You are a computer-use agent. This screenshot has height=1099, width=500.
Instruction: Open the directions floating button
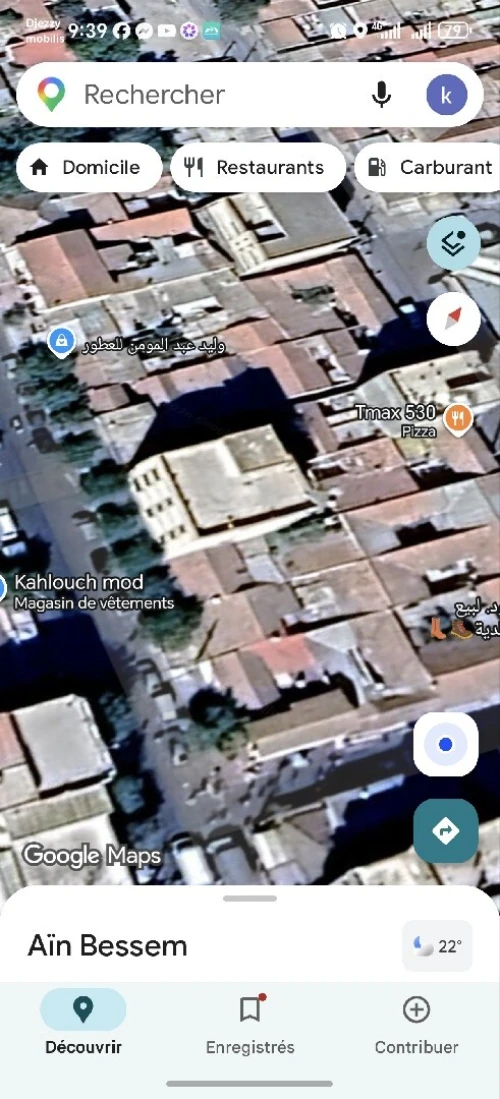click(446, 831)
